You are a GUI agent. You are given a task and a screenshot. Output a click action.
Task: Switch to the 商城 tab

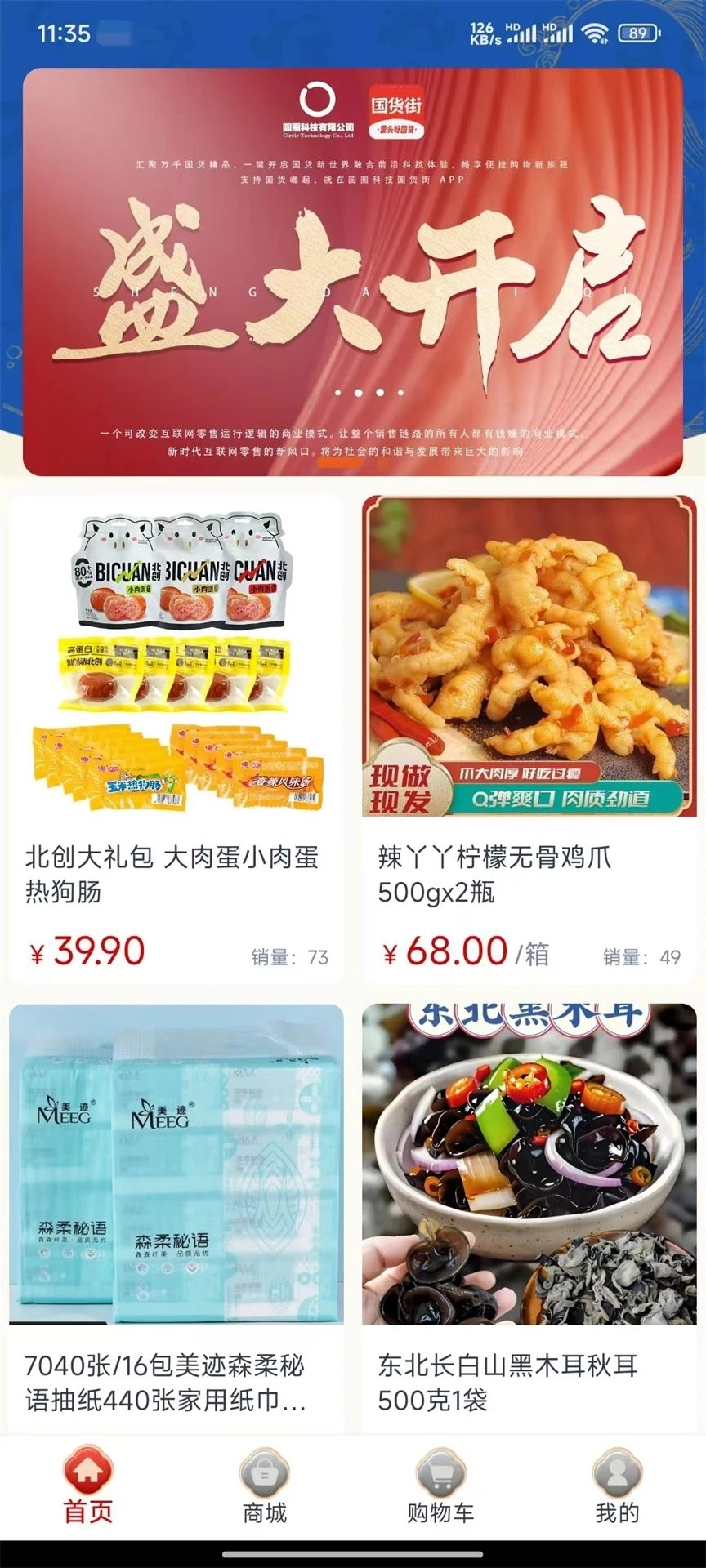coord(265,1488)
